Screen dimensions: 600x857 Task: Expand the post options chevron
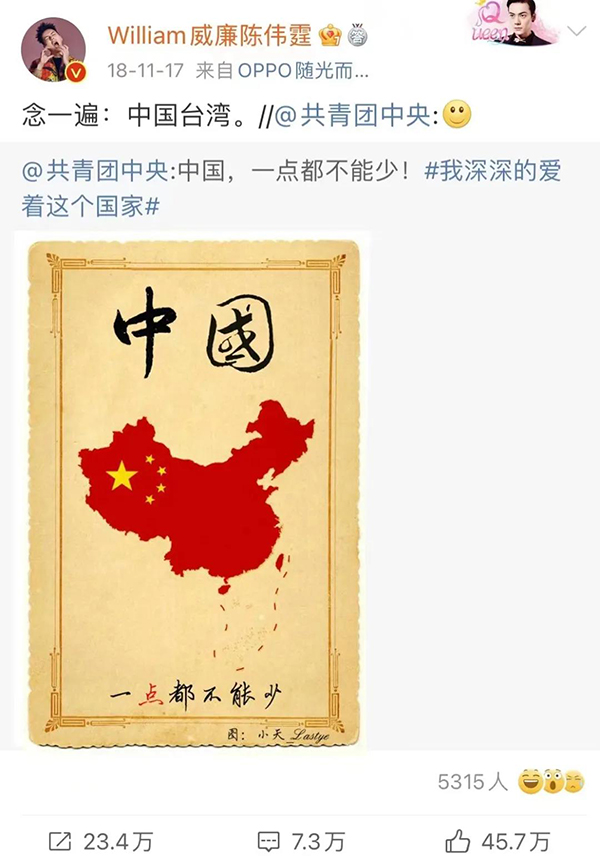point(576,32)
